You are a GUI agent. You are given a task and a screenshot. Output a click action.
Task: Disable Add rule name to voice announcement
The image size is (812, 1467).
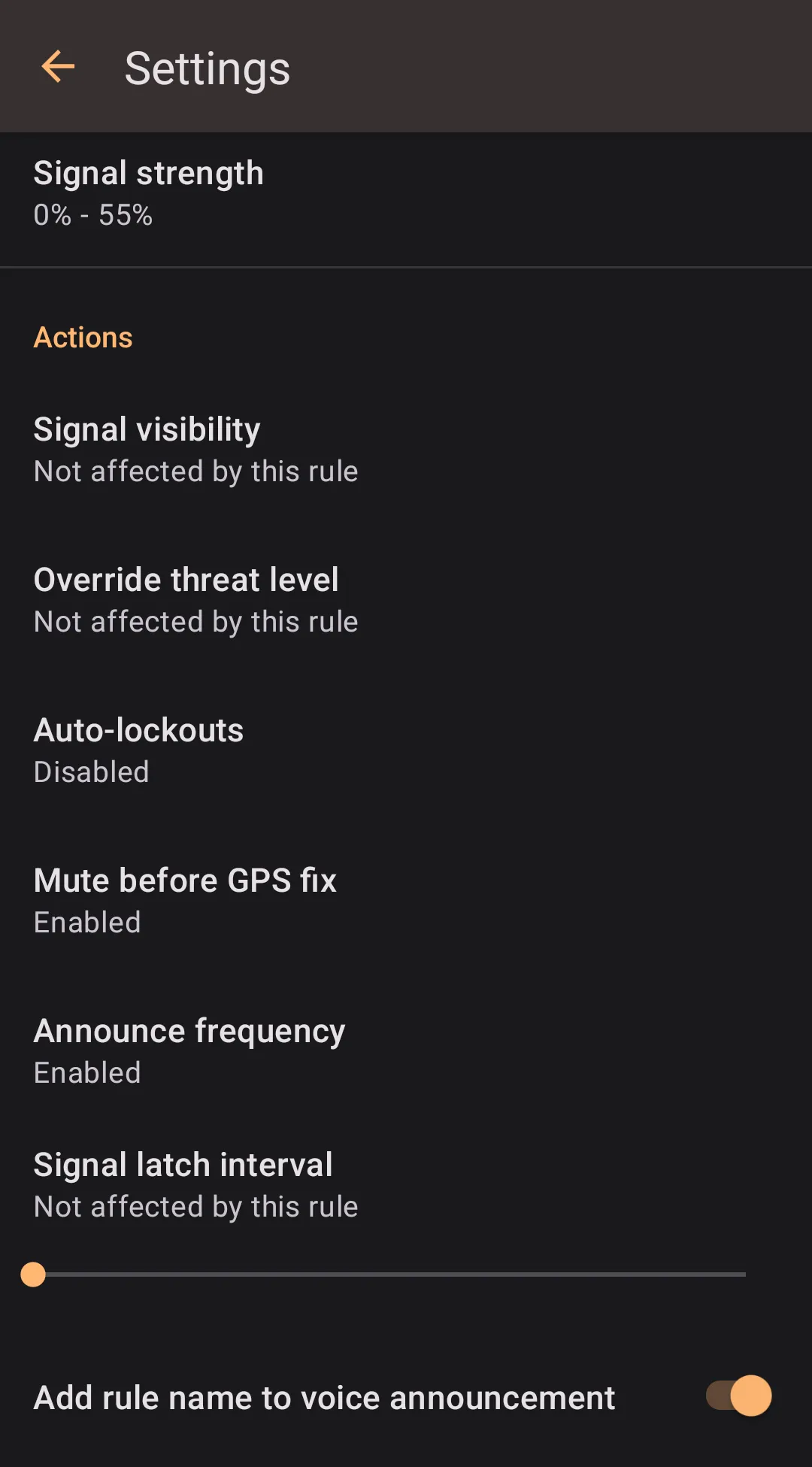[x=738, y=1396]
